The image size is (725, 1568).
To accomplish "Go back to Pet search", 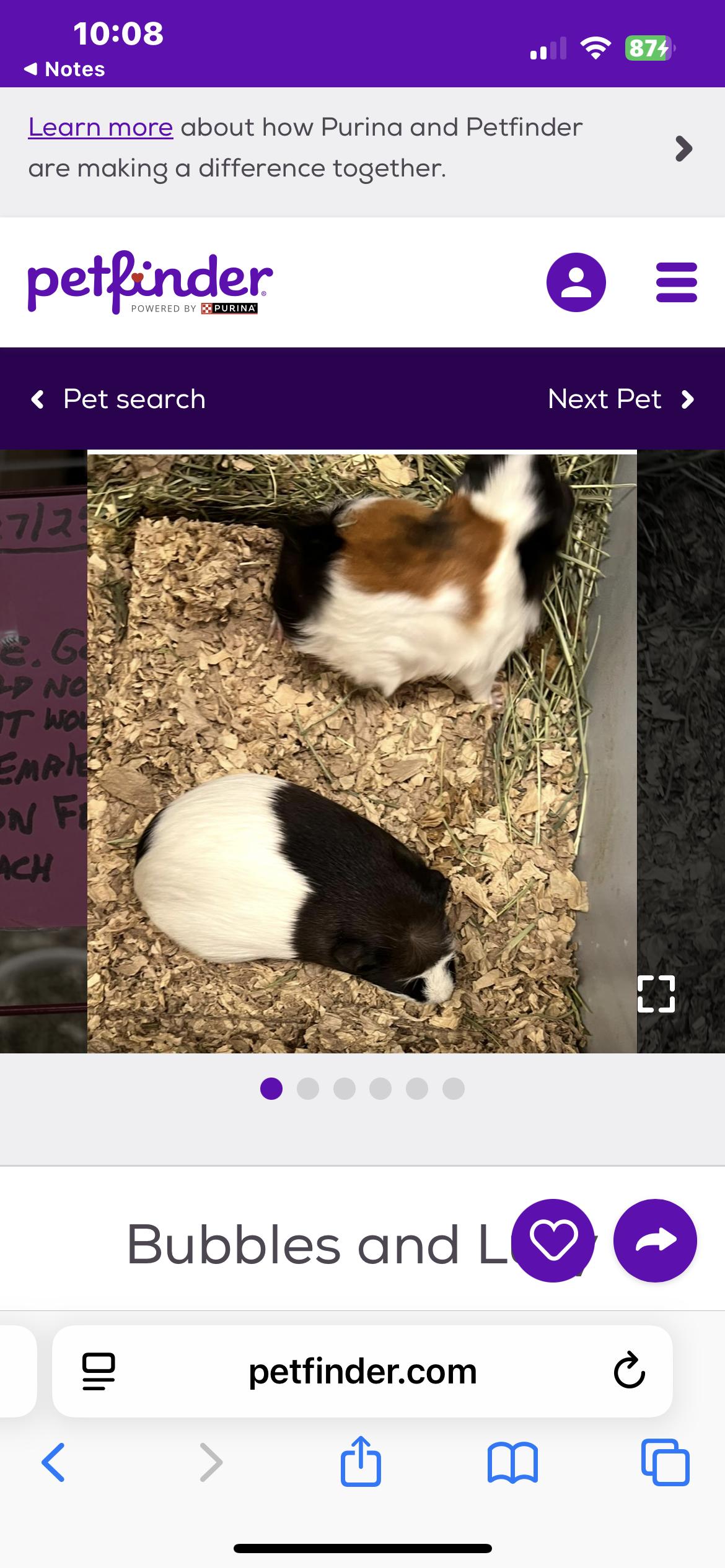I will point(119,399).
